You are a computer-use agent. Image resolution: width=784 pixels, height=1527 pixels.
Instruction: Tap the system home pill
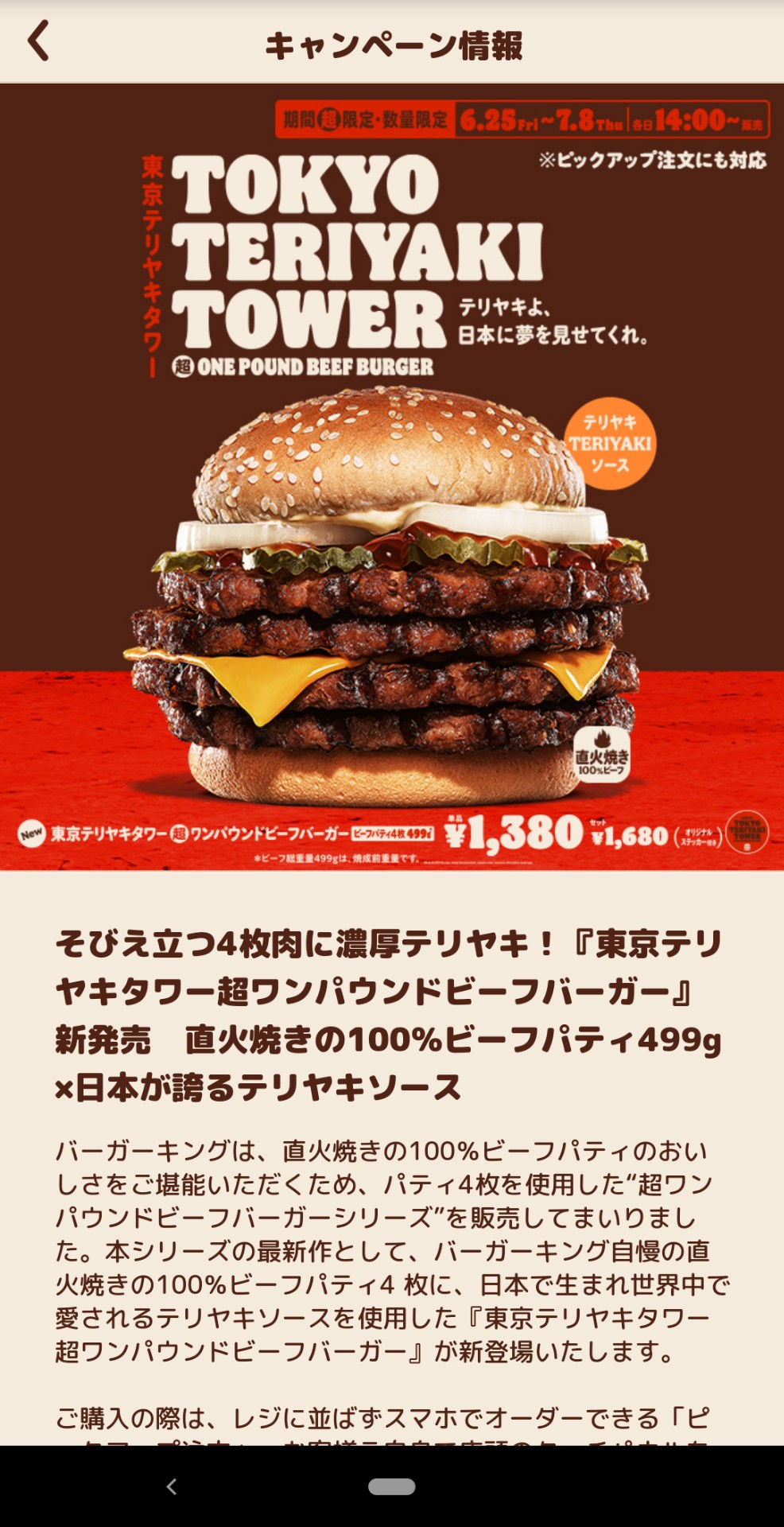point(391,1486)
